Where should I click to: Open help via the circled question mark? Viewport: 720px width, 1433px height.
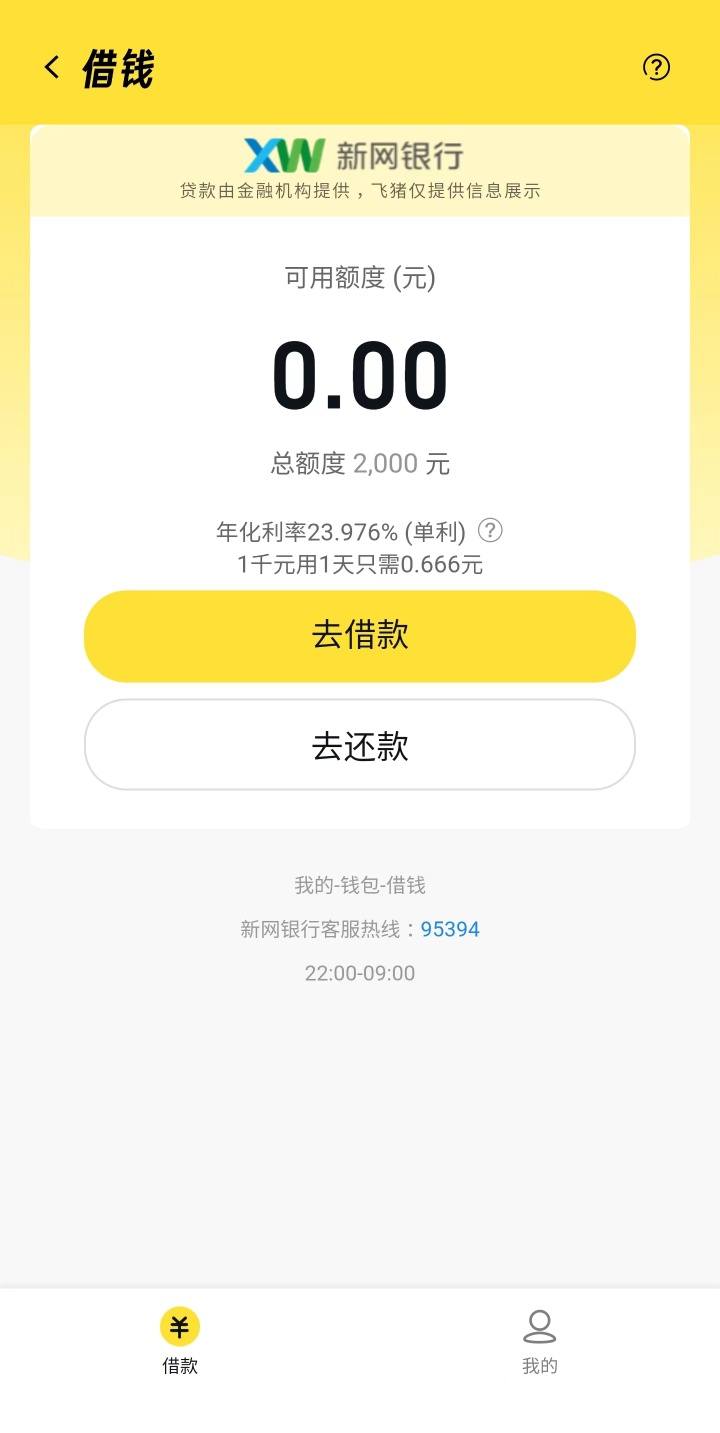657,66
